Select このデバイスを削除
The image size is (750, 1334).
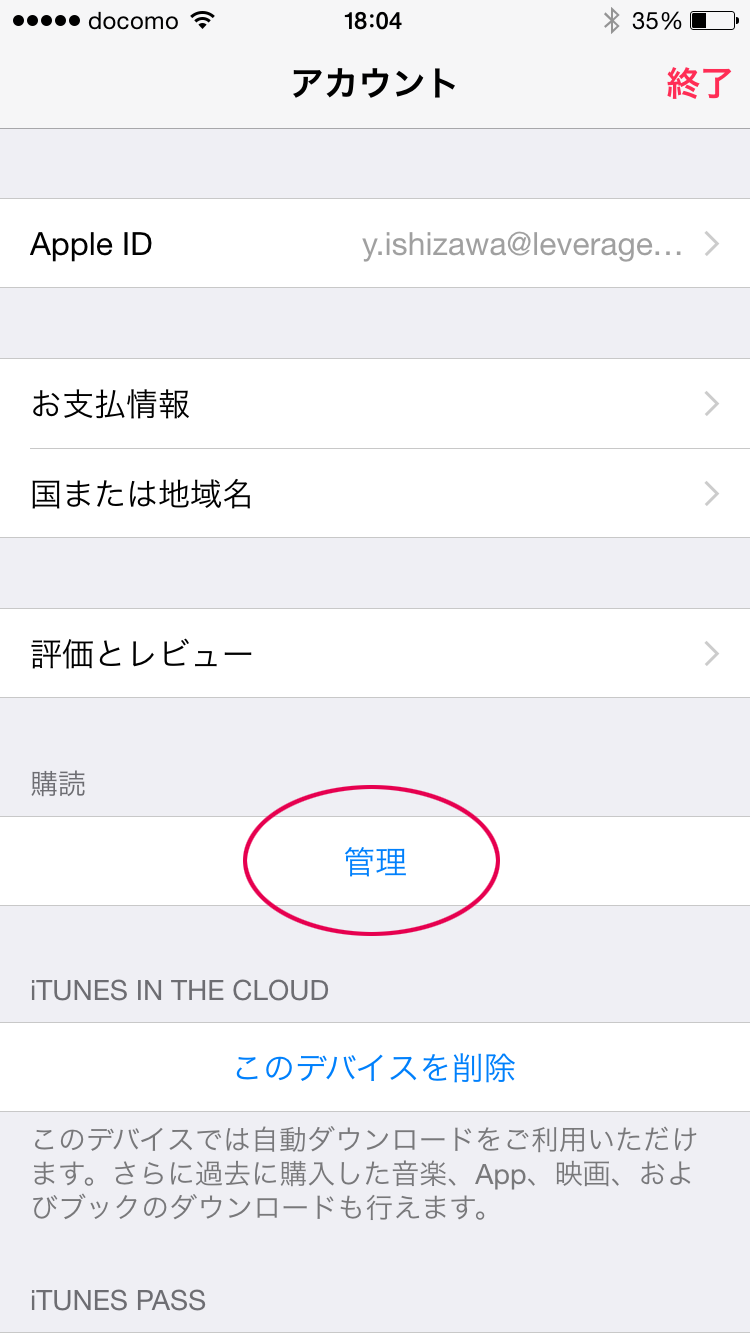coord(375,1067)
